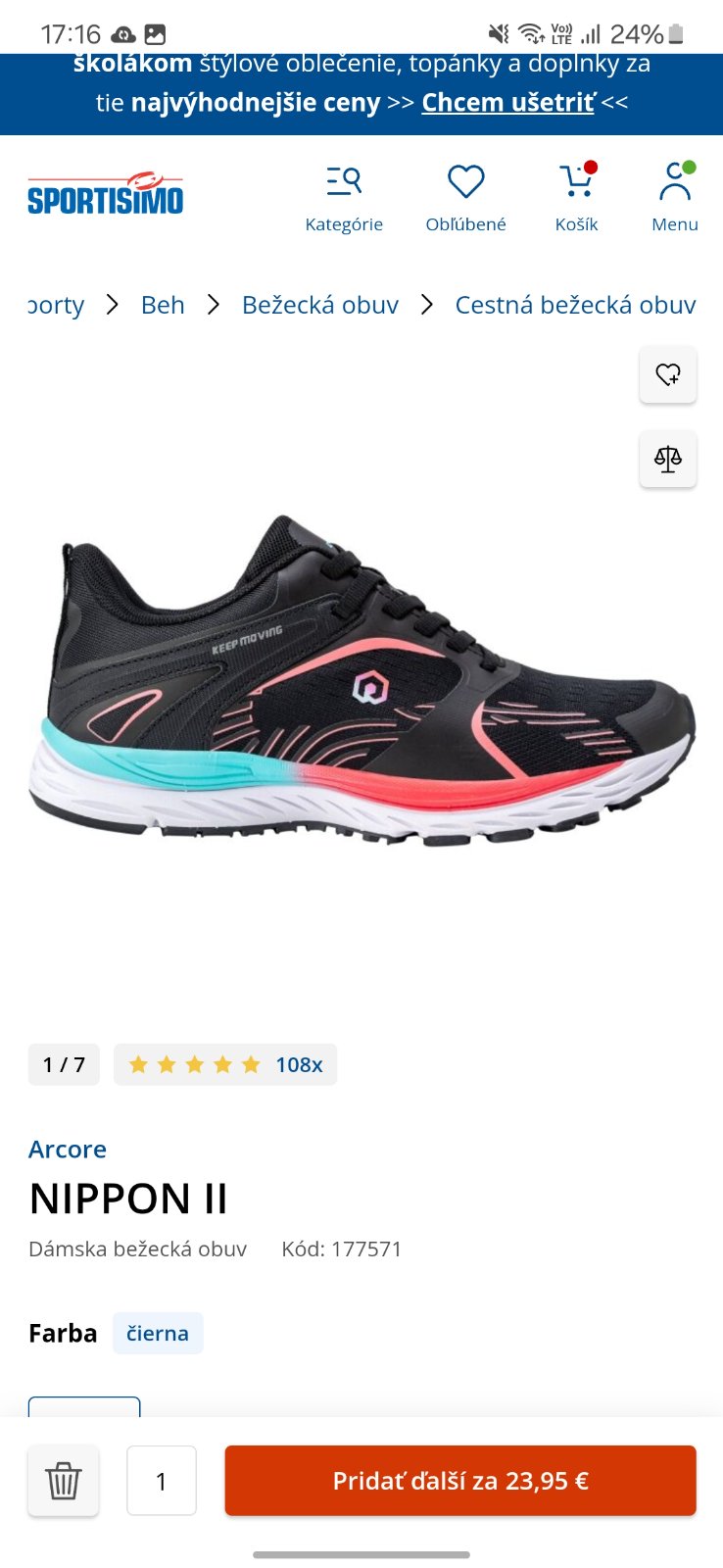This screenshot has height=1568, width=723.
Task: Open the account Menu
Action: (675, 199)
